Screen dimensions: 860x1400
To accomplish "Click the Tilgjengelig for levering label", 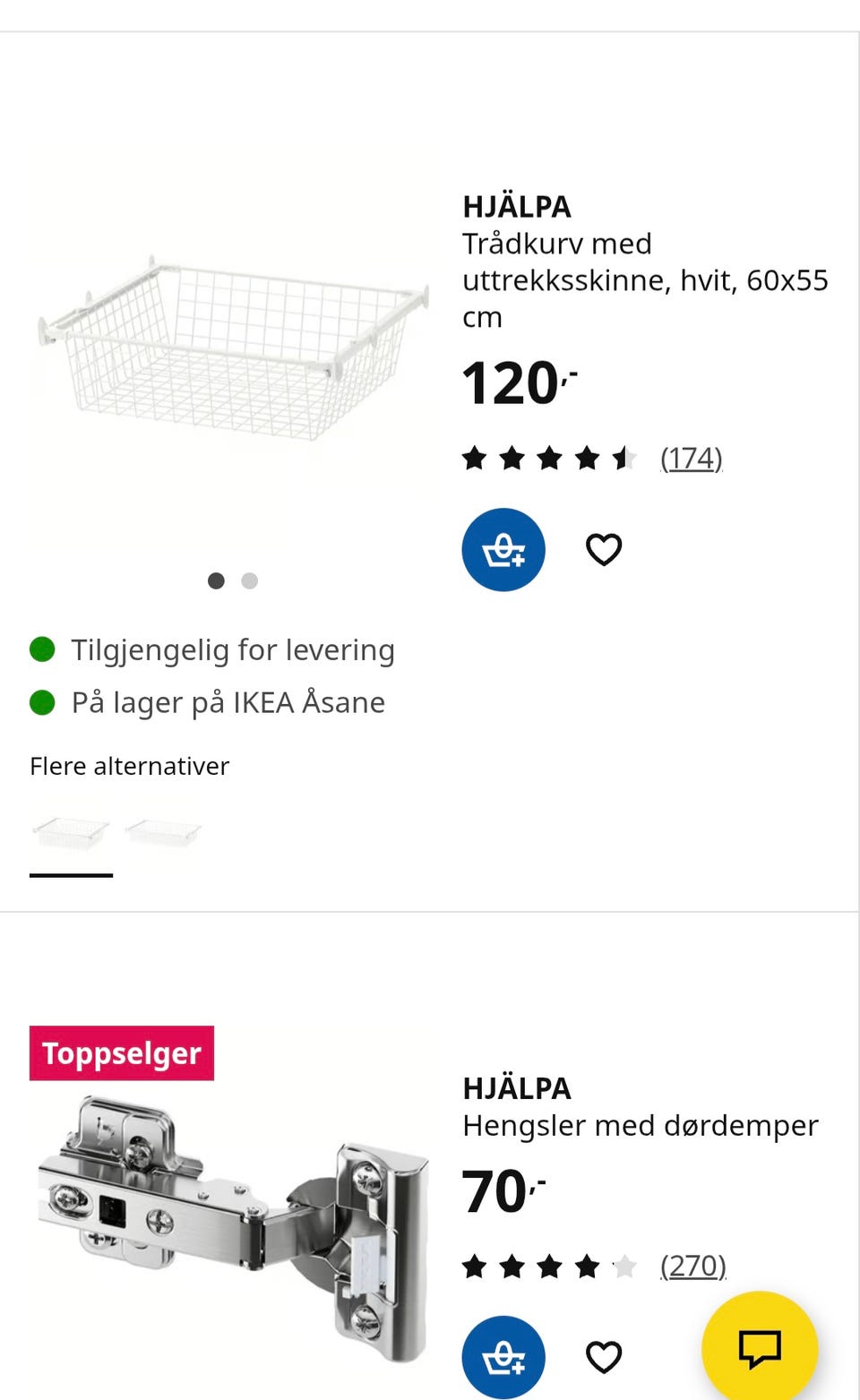I will pos(233,648).
